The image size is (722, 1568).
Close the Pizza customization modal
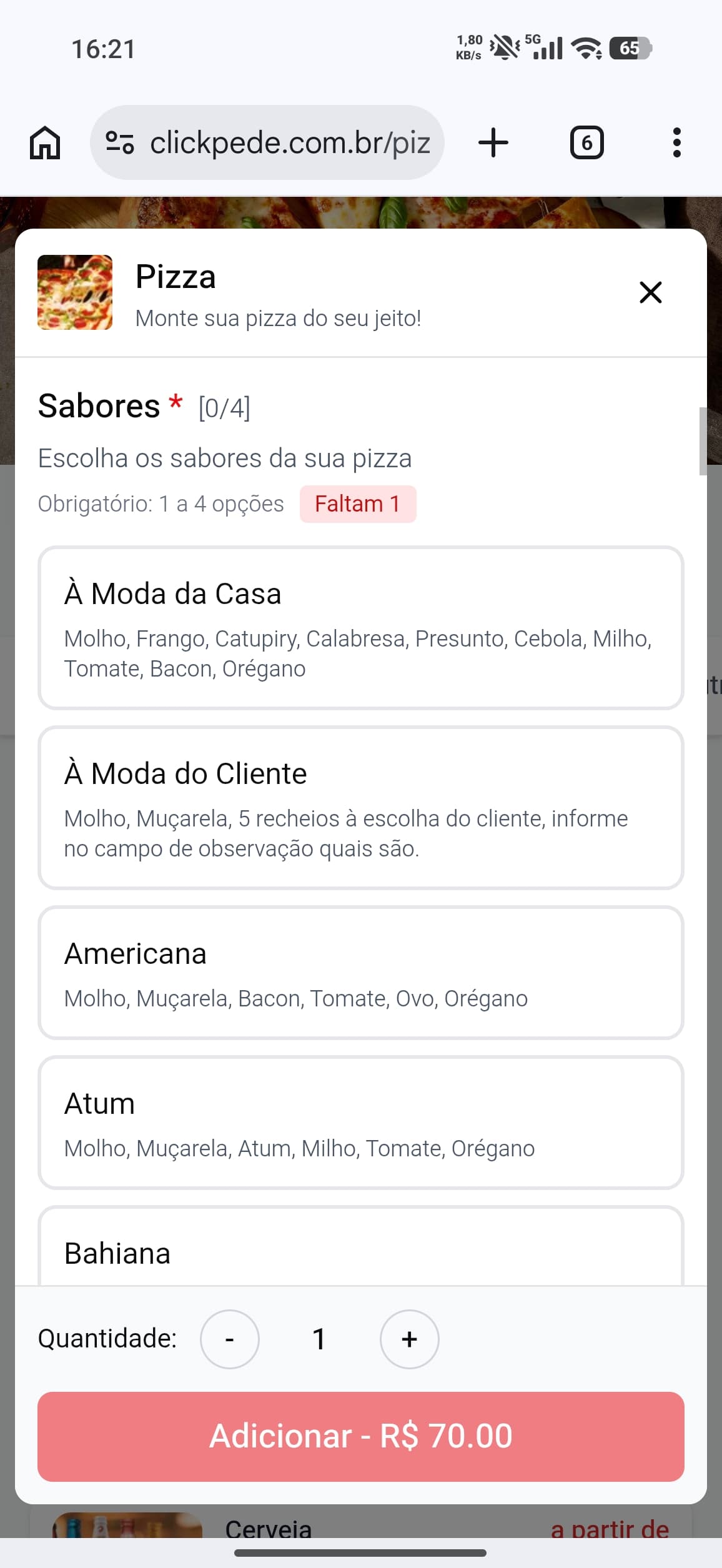point(650,292)
